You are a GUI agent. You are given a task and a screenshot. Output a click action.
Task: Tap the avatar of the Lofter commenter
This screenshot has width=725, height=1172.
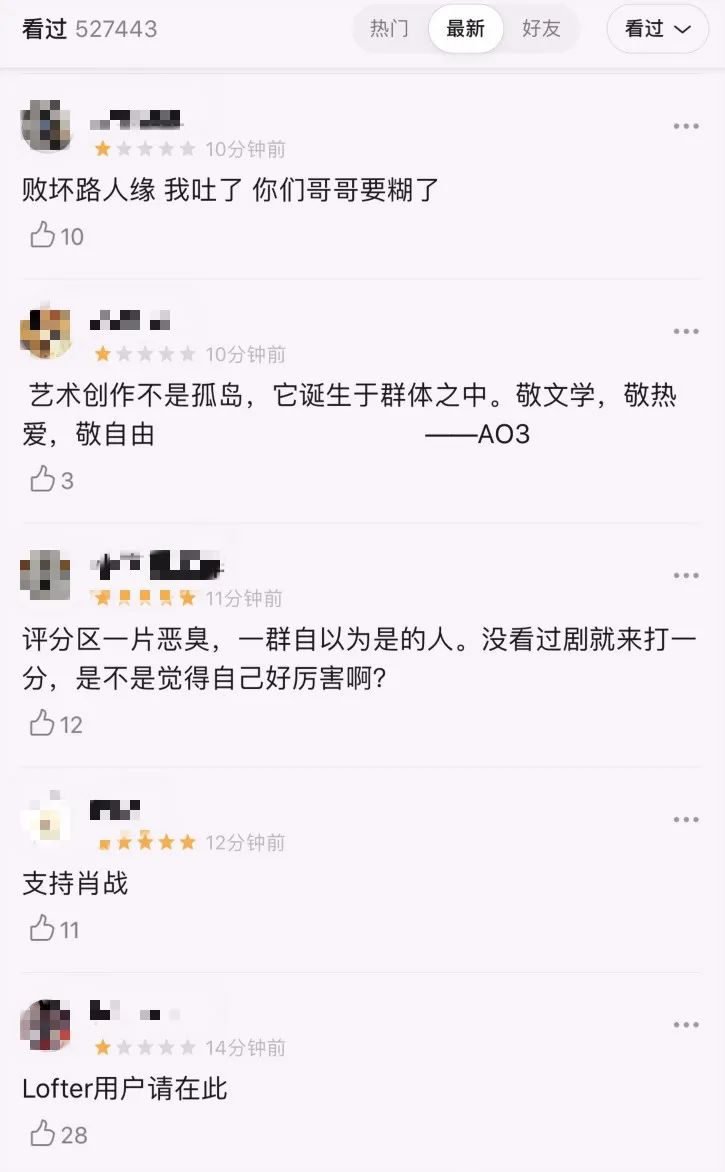[x=46, y=1024]
